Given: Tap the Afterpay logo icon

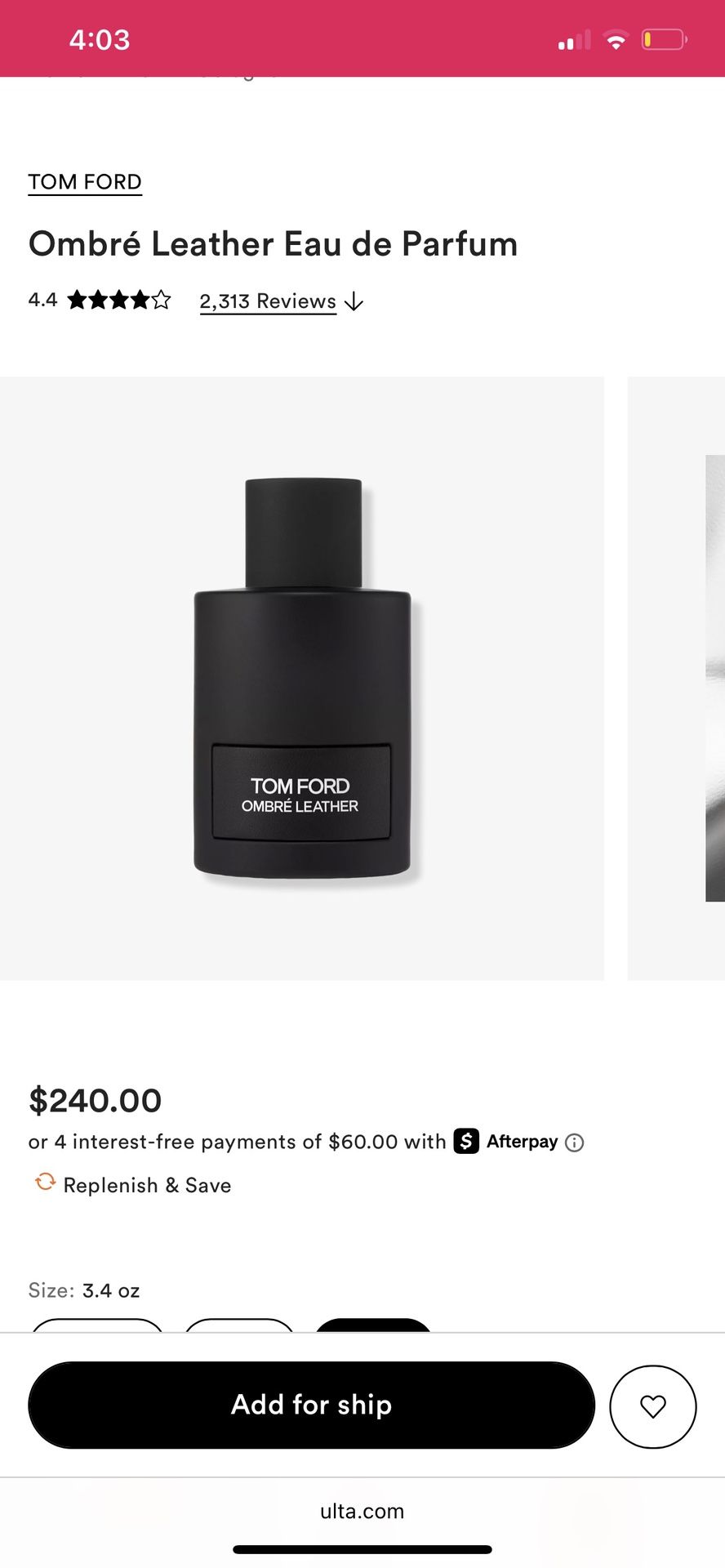Looking at the screenshot, I should [x=466, y=1142].
